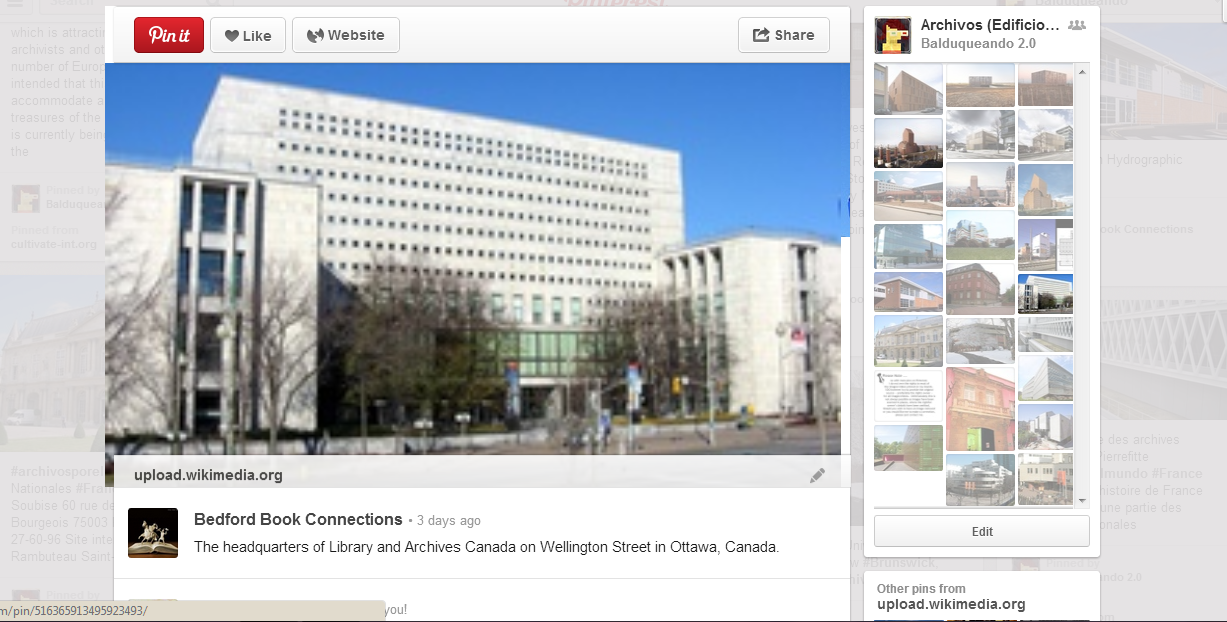The width and height of the screenshot is (1227, 622).
Task: Open the Website button
Action: (345, 35)
